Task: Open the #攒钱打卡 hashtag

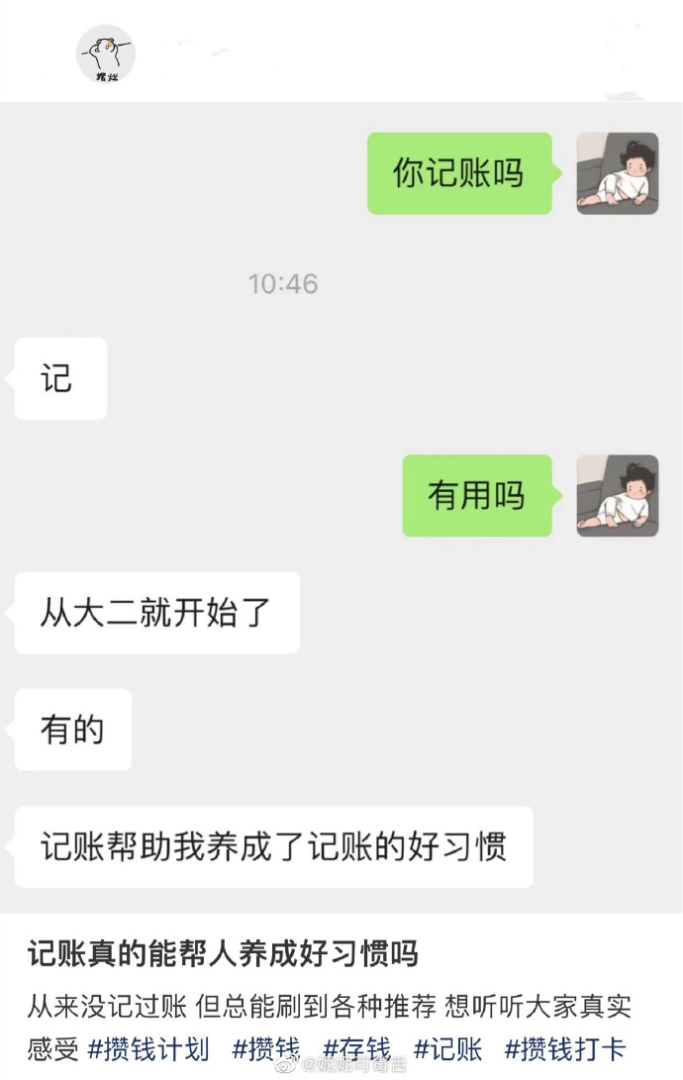Action: coord(564,1049)
